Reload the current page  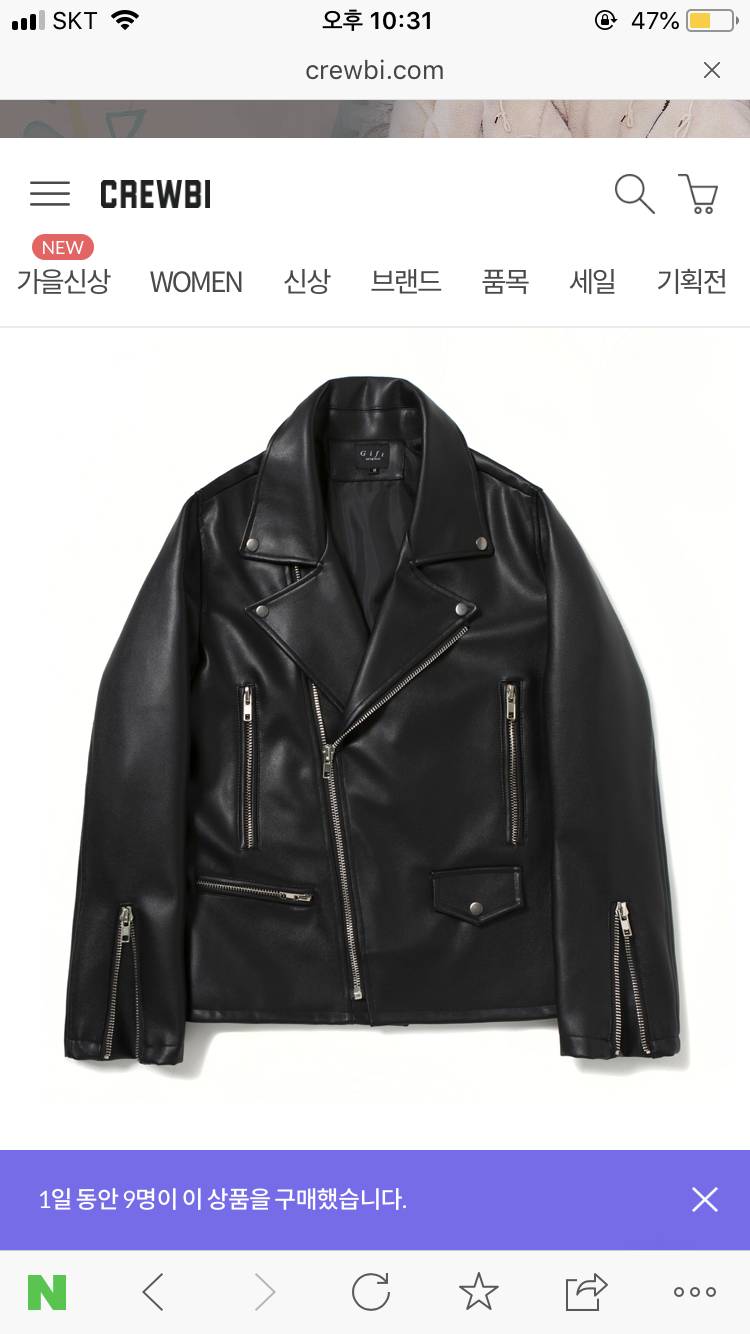pyautogui.click(x=371, y=1292)
